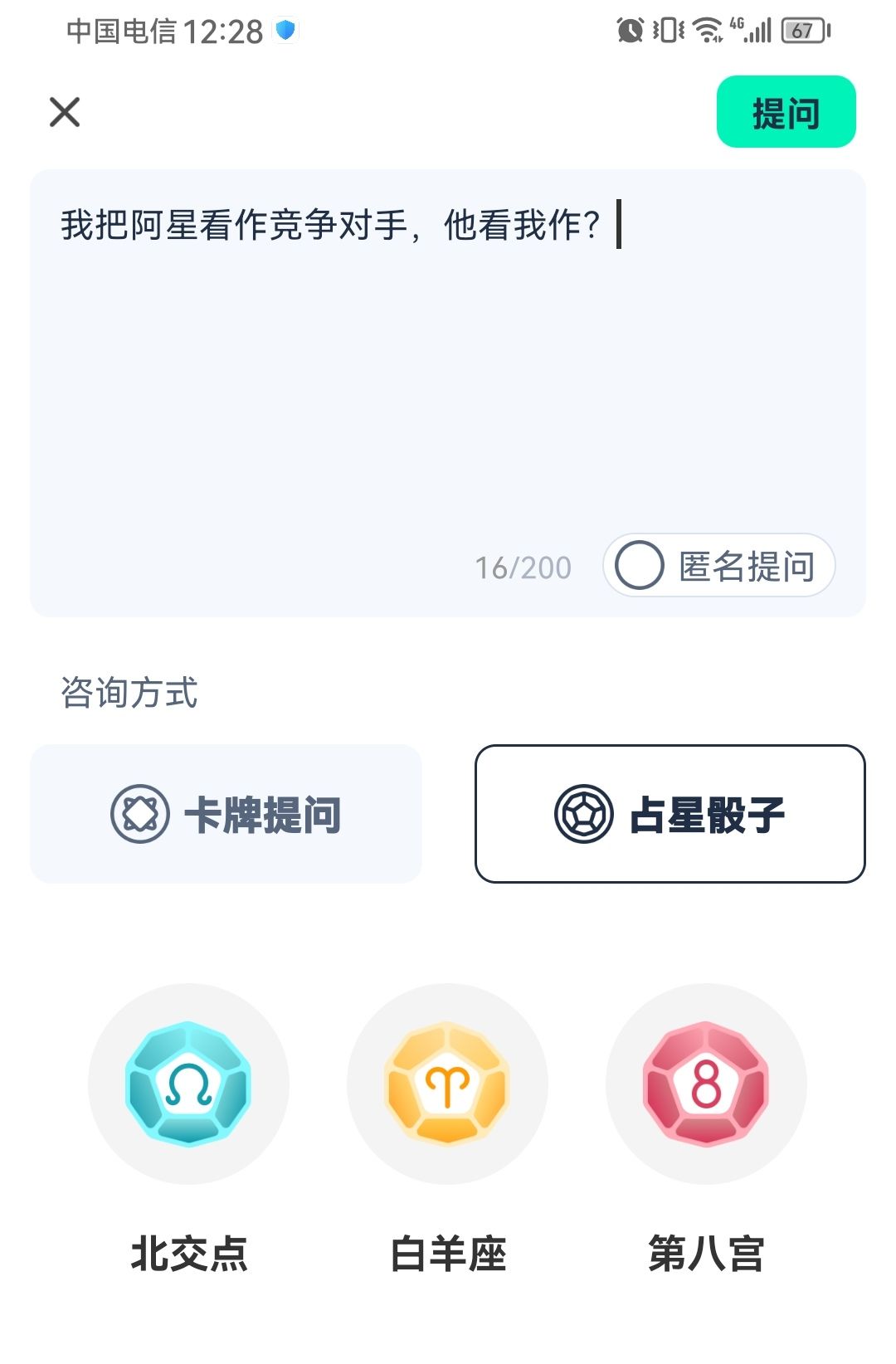Submit the question with 提问 button
This screenshot has height=1364, width=896.
(x=786, y=112)
